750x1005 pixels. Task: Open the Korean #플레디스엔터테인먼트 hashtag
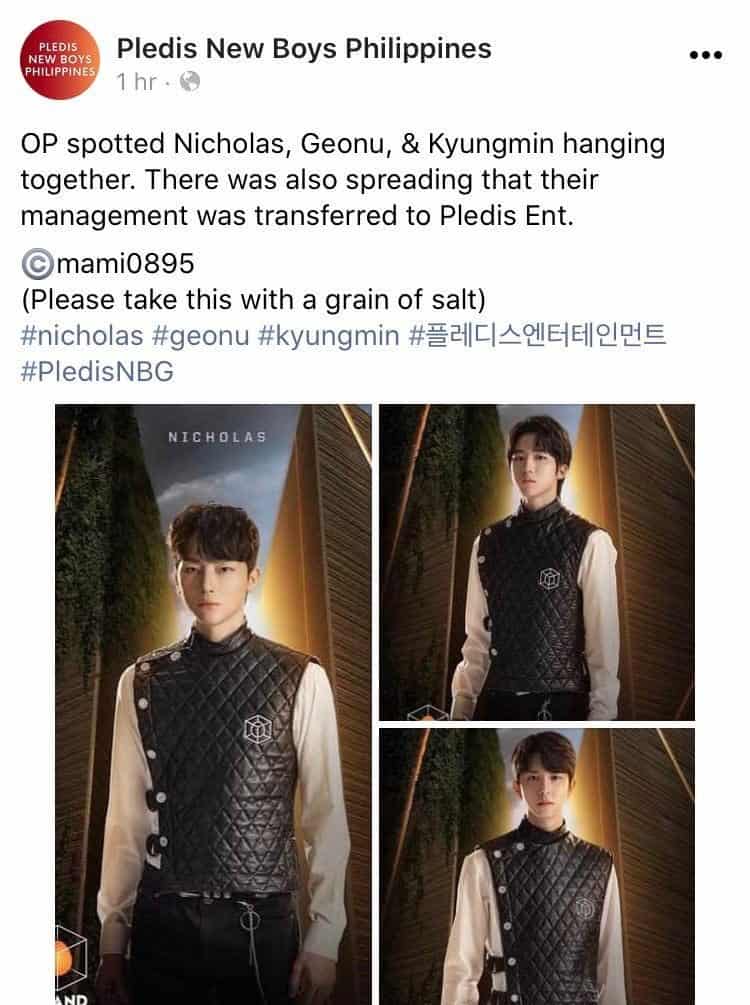click(538, 335)
